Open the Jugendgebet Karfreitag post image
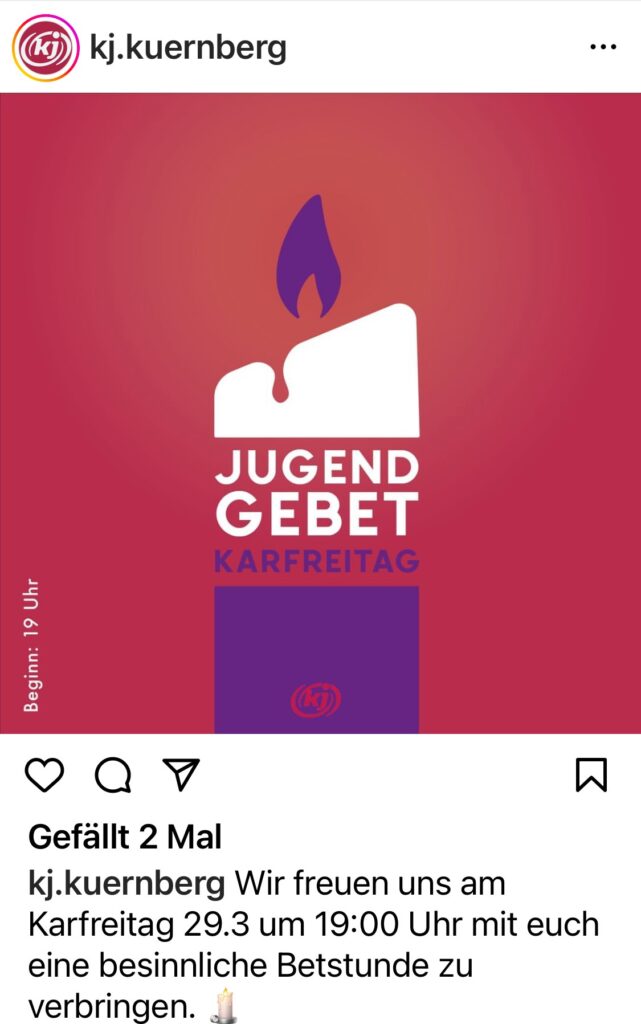Viewport: 641px width, 1024px height. coord(320,413)
